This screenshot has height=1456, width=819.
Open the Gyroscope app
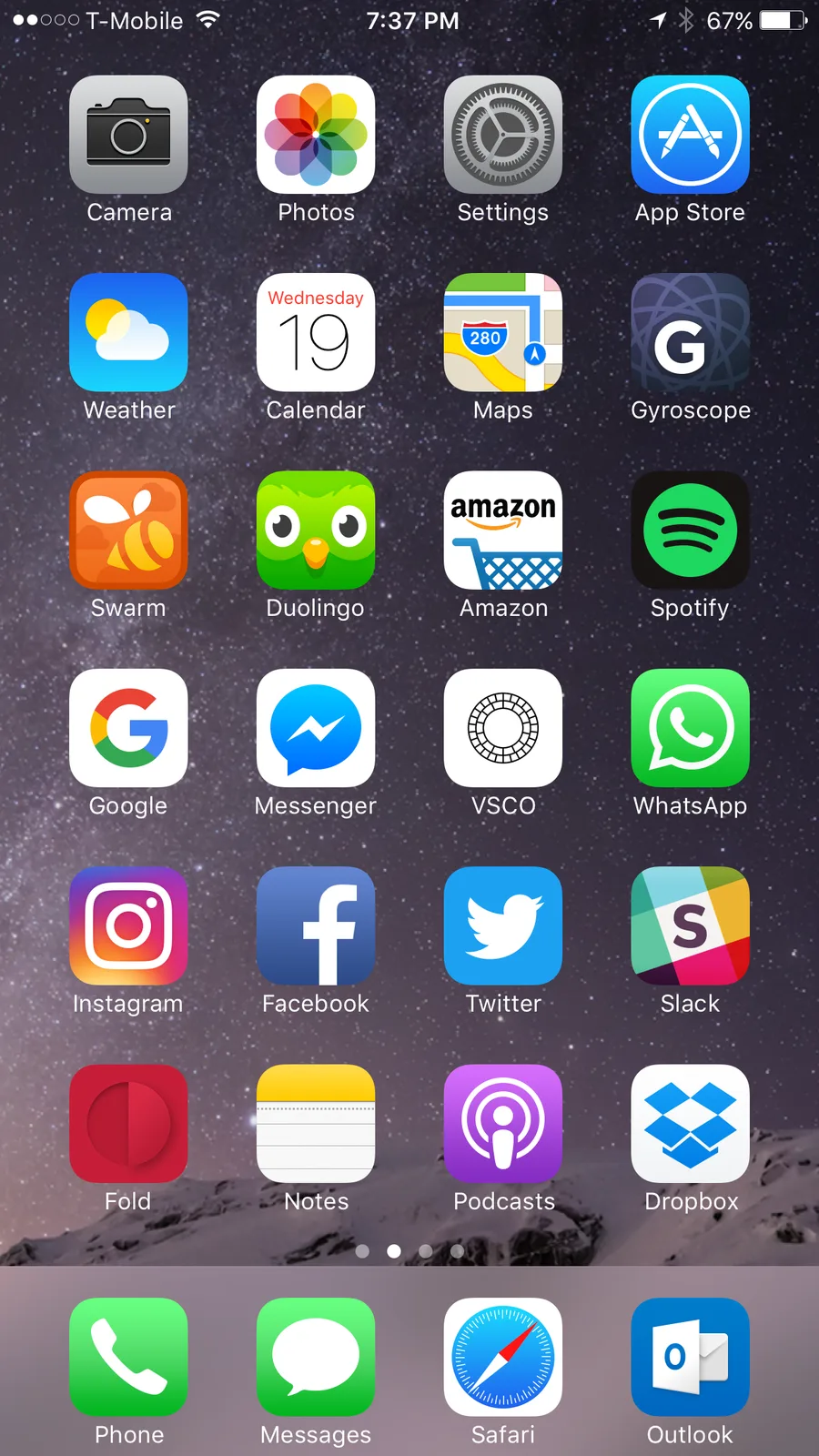(691, 332)
